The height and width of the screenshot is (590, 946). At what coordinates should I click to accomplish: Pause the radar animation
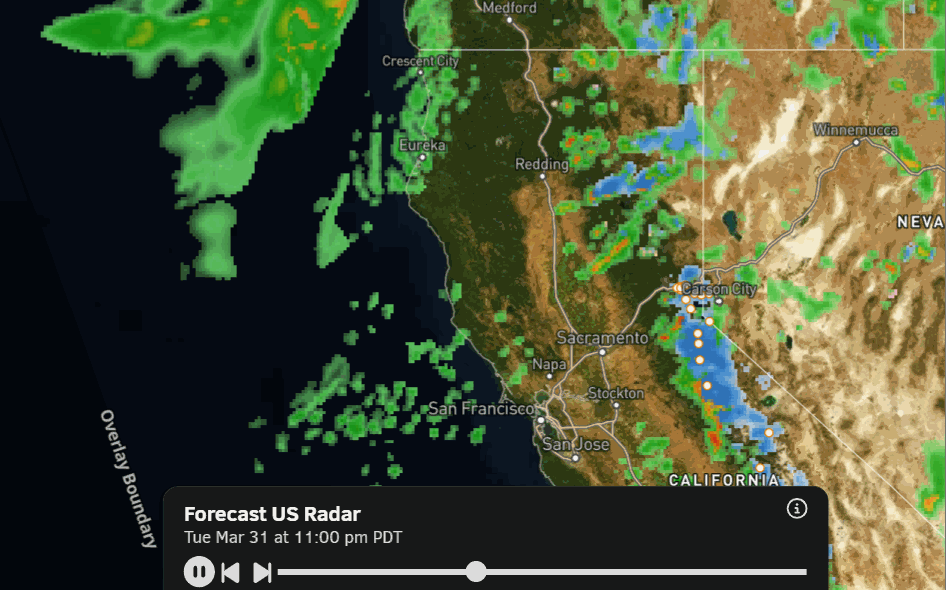(x=199, y=572)
